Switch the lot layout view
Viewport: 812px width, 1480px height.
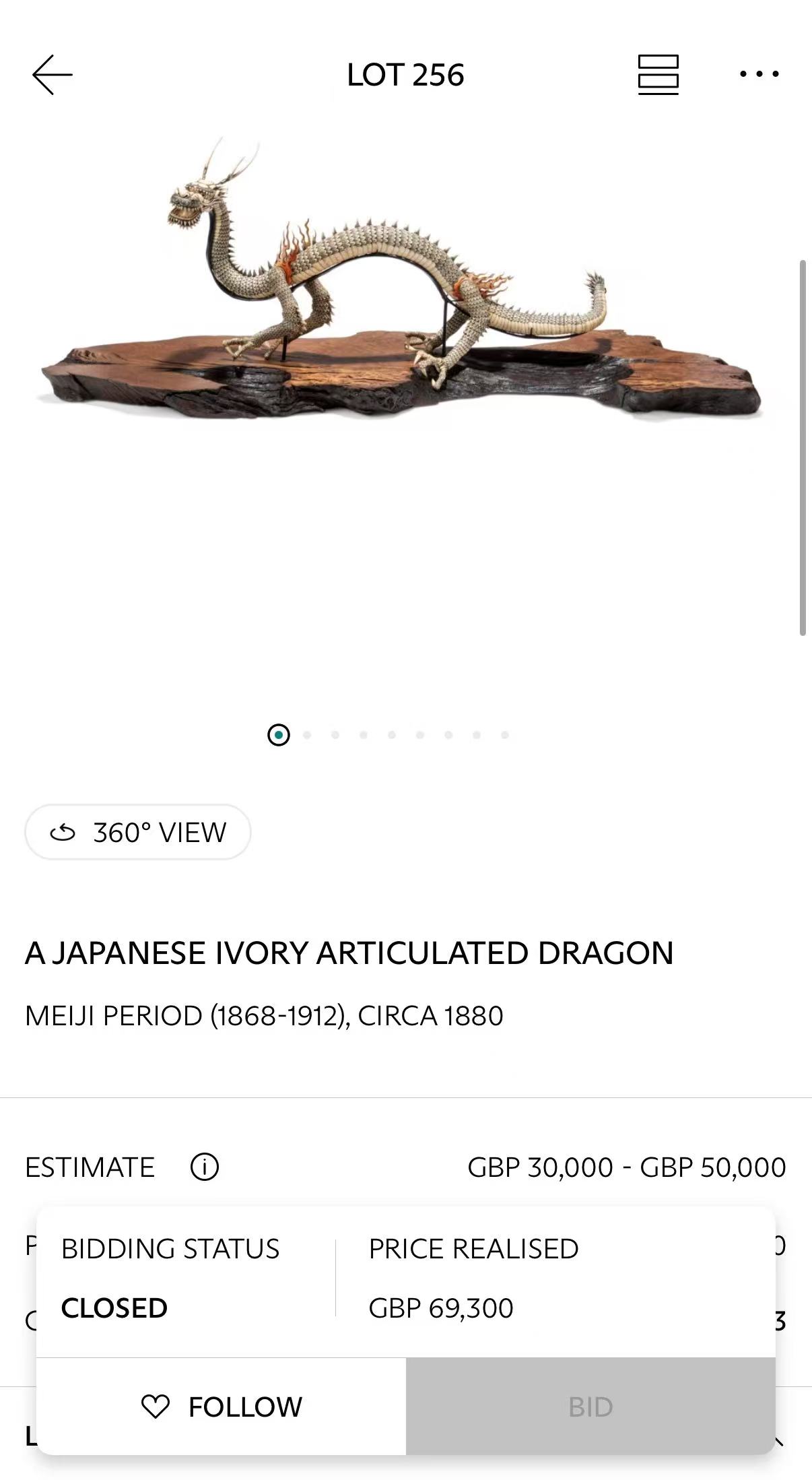(658, 75)
